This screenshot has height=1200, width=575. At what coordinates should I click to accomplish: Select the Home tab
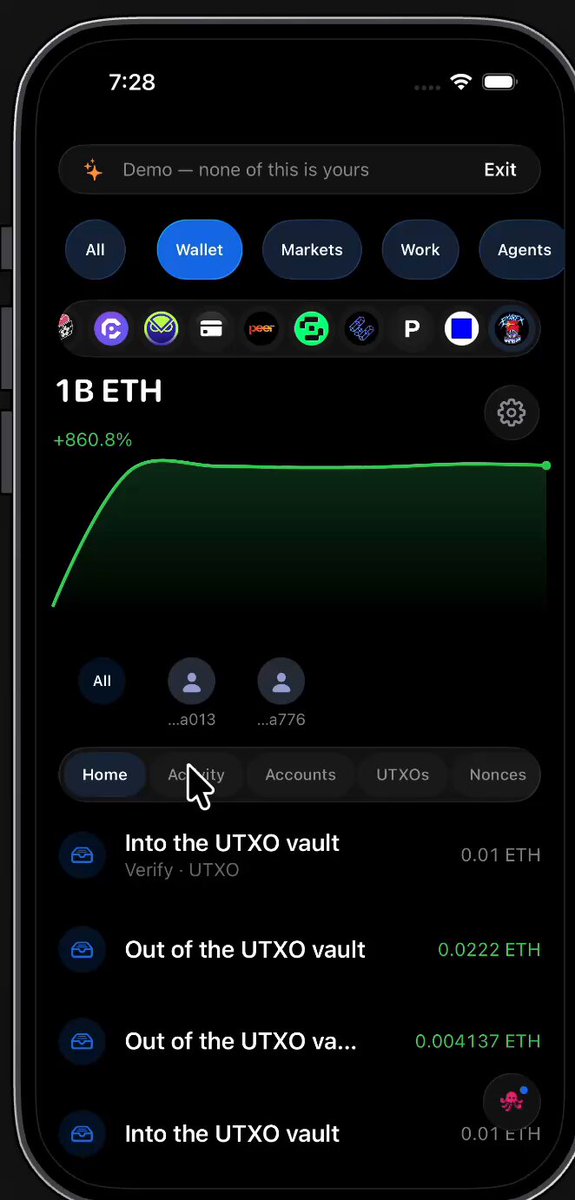tap(105, 775)
